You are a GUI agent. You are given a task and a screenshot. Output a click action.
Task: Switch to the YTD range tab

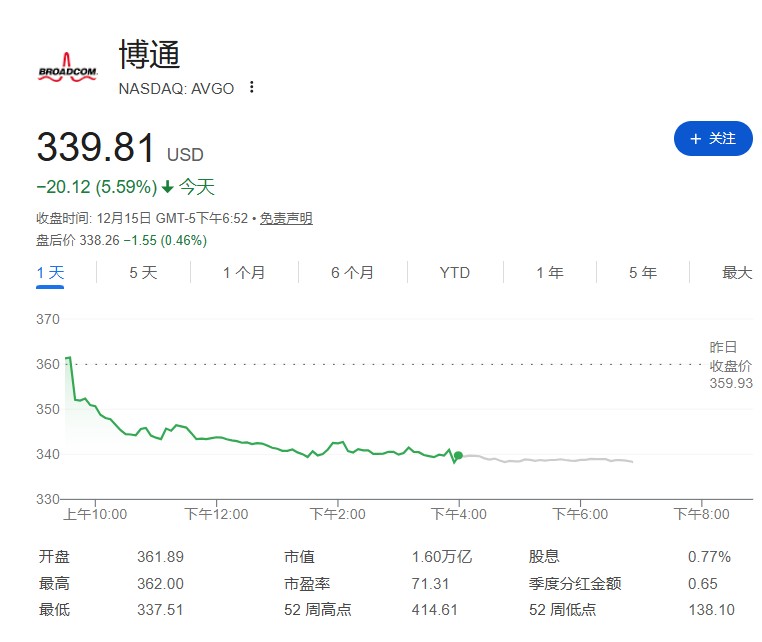[x=454, y=272]
